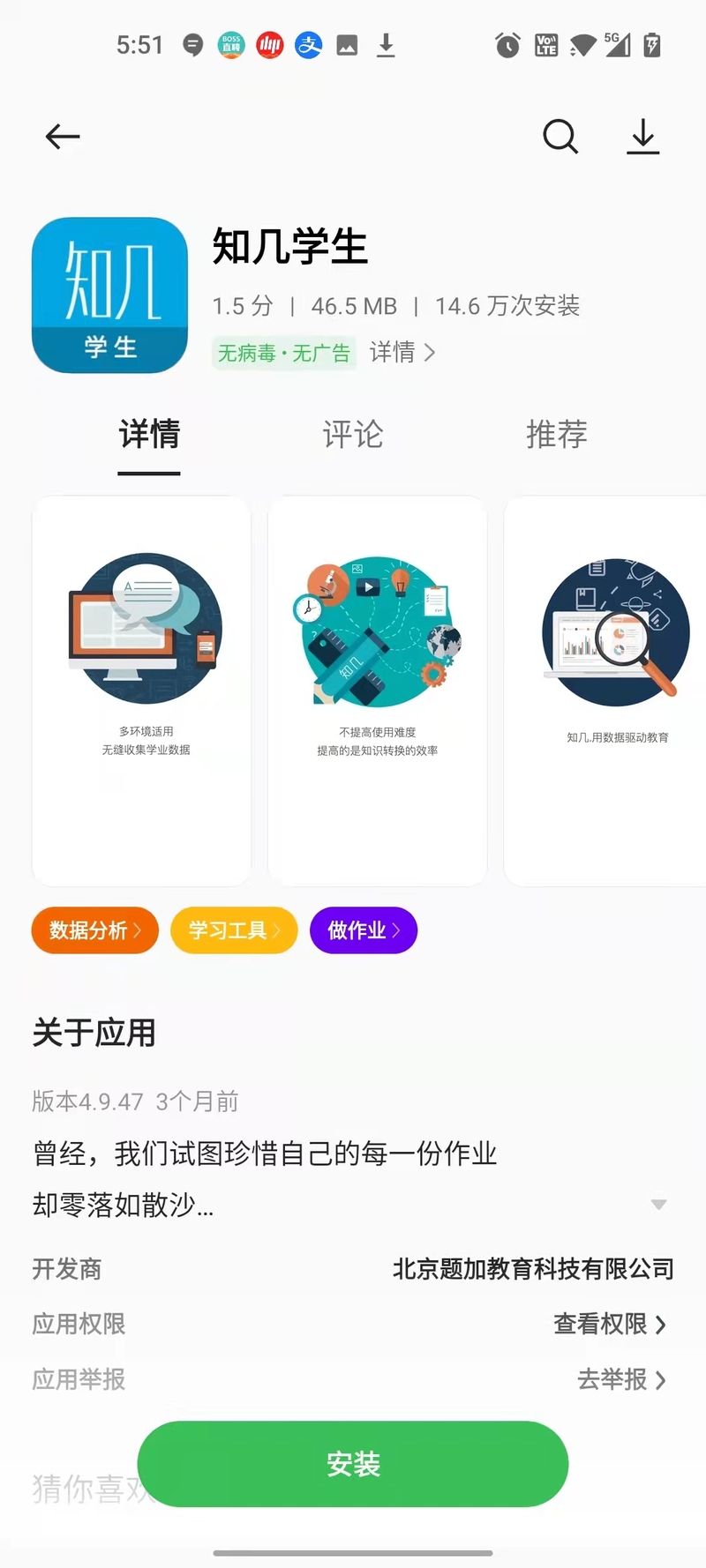Expand the app description text
This screenshot has height=1568, width=706.
point(658,1205)
